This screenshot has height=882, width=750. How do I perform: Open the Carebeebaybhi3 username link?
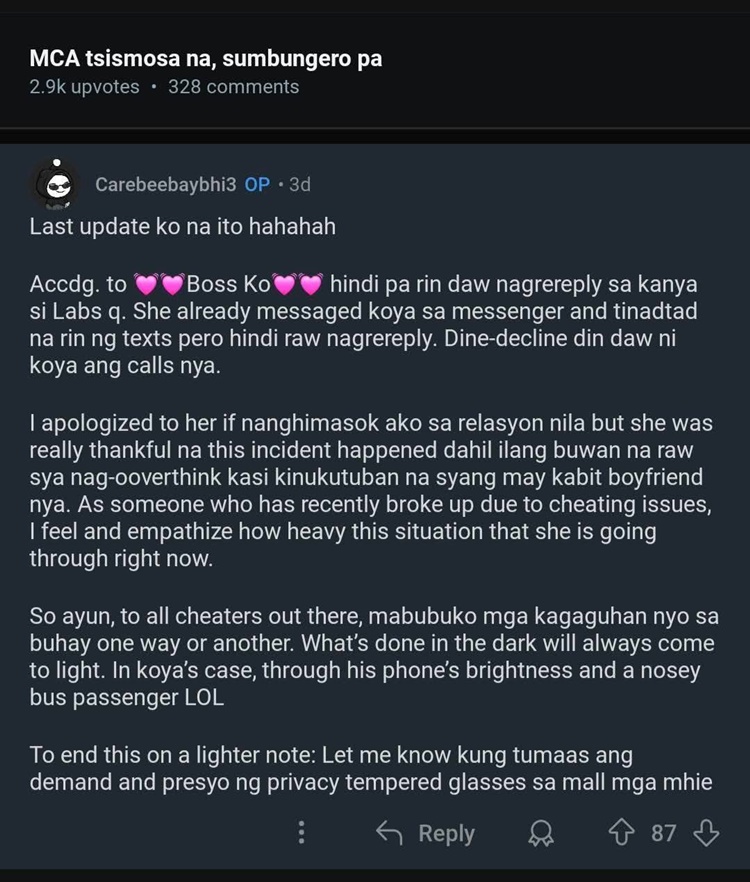(x=165, y=184)
